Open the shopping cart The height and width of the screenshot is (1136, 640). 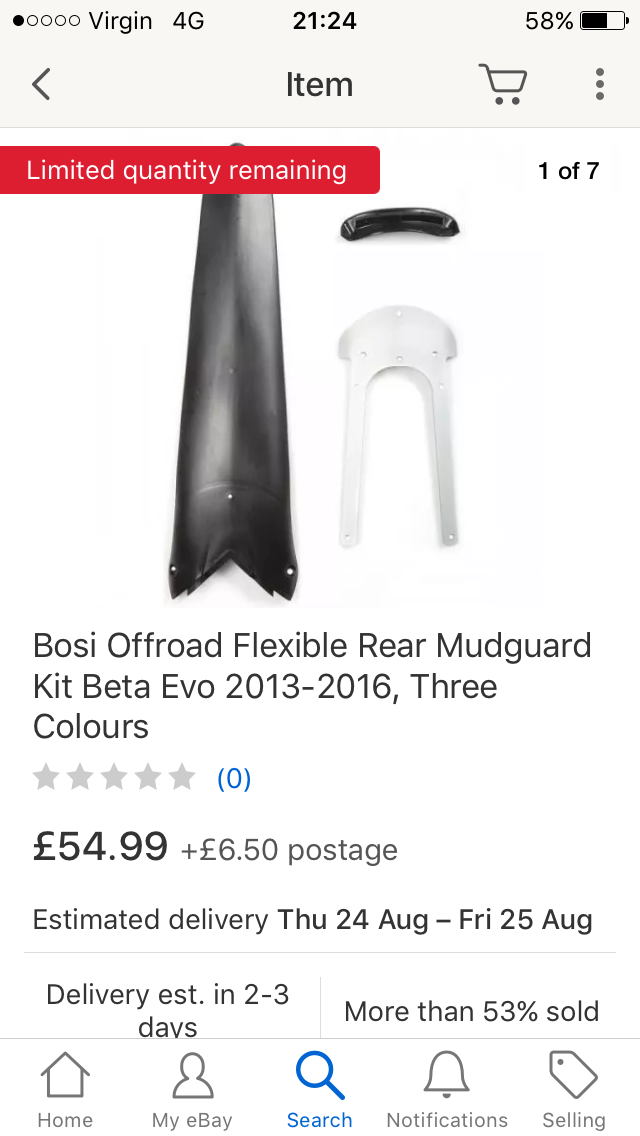pos(502,84)
